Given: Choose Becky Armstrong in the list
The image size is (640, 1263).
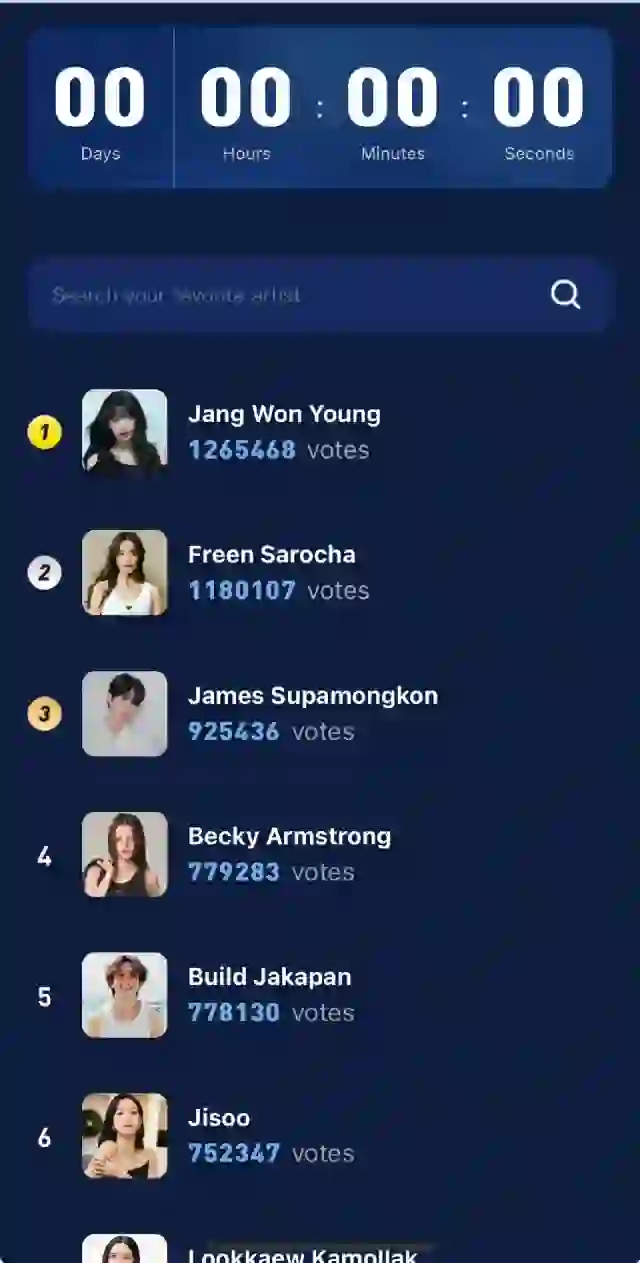Looking at the screenshot, I should (289, 854).
